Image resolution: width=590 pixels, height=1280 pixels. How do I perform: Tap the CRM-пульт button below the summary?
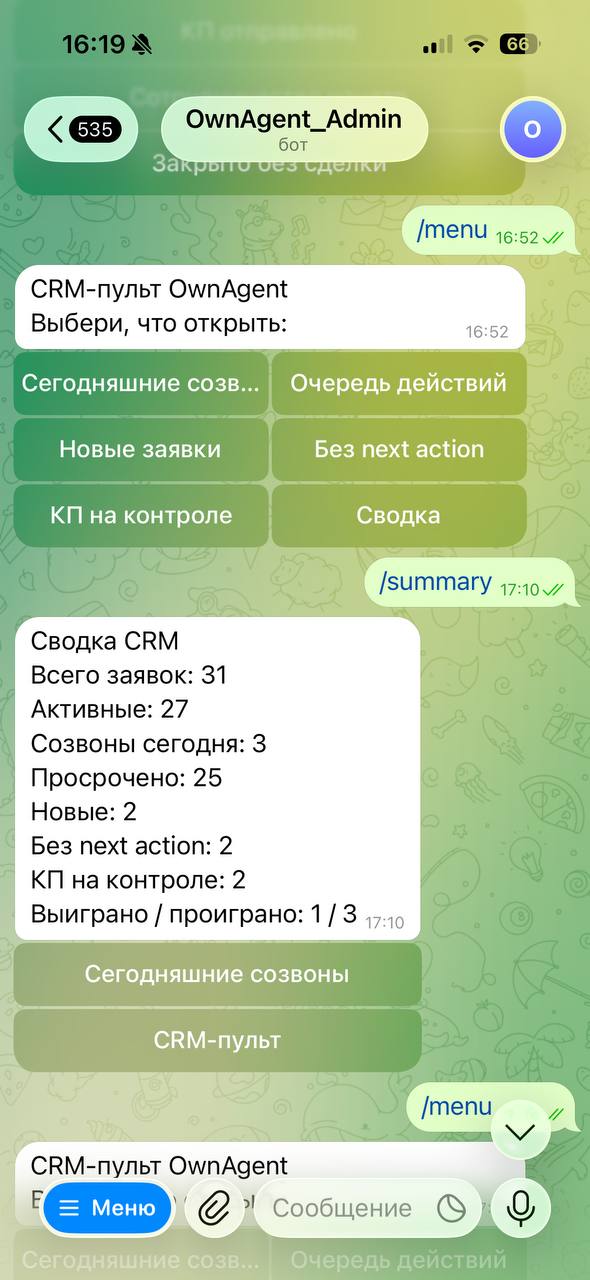coord(217,1040)
